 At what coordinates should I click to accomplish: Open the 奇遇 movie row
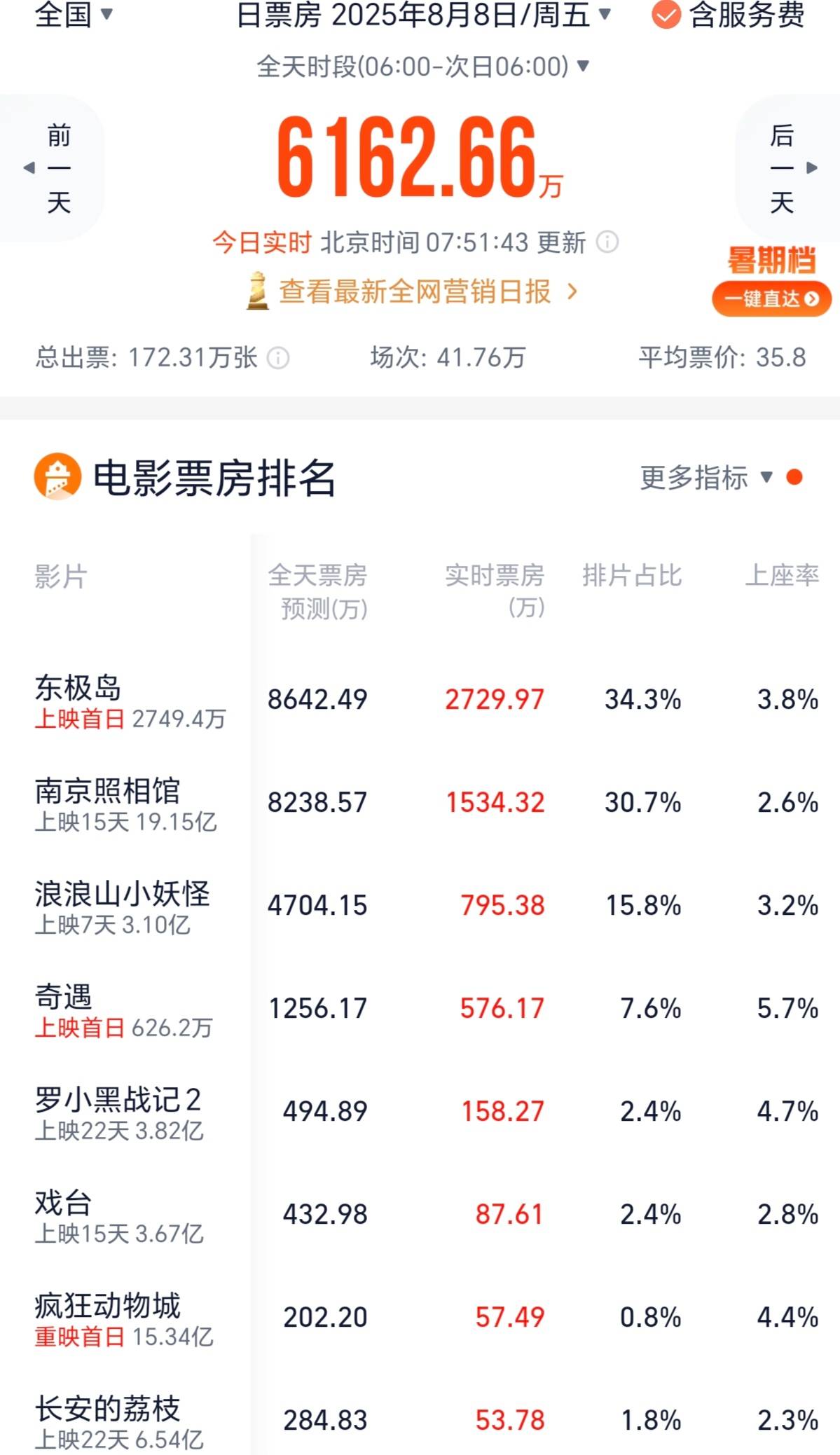coord(420,1009)
